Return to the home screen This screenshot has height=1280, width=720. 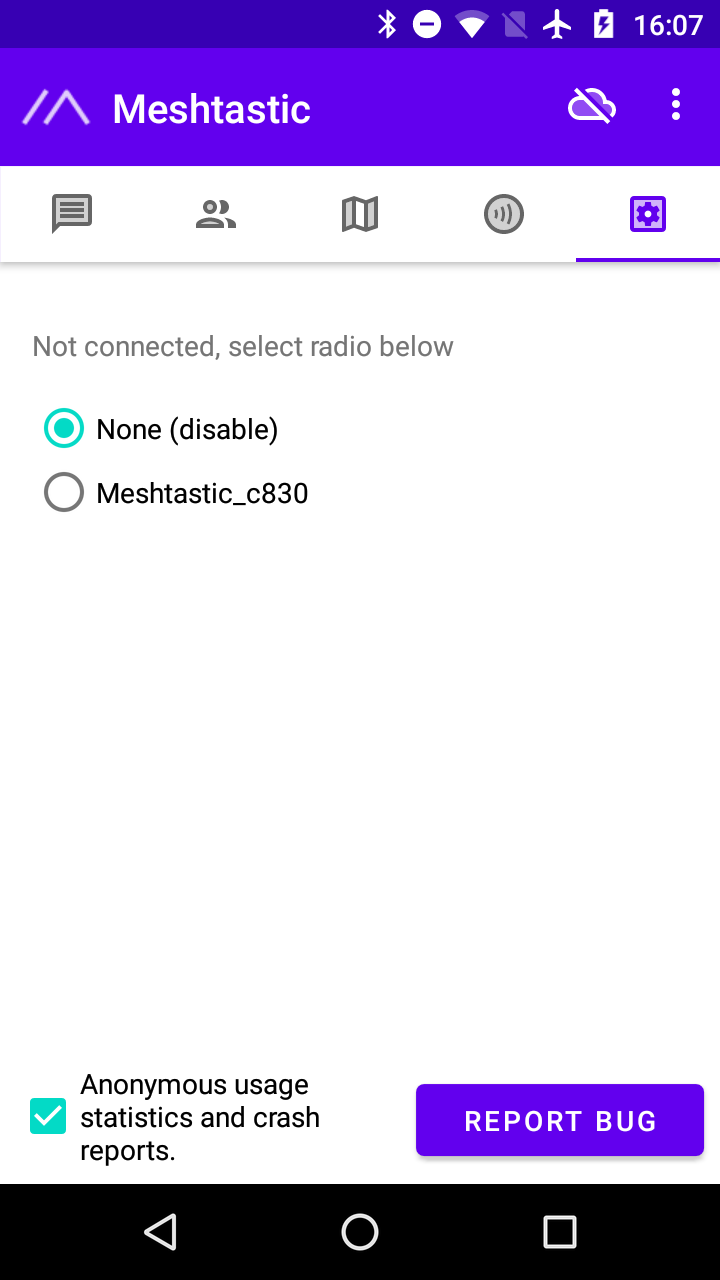coord(360,1232)
